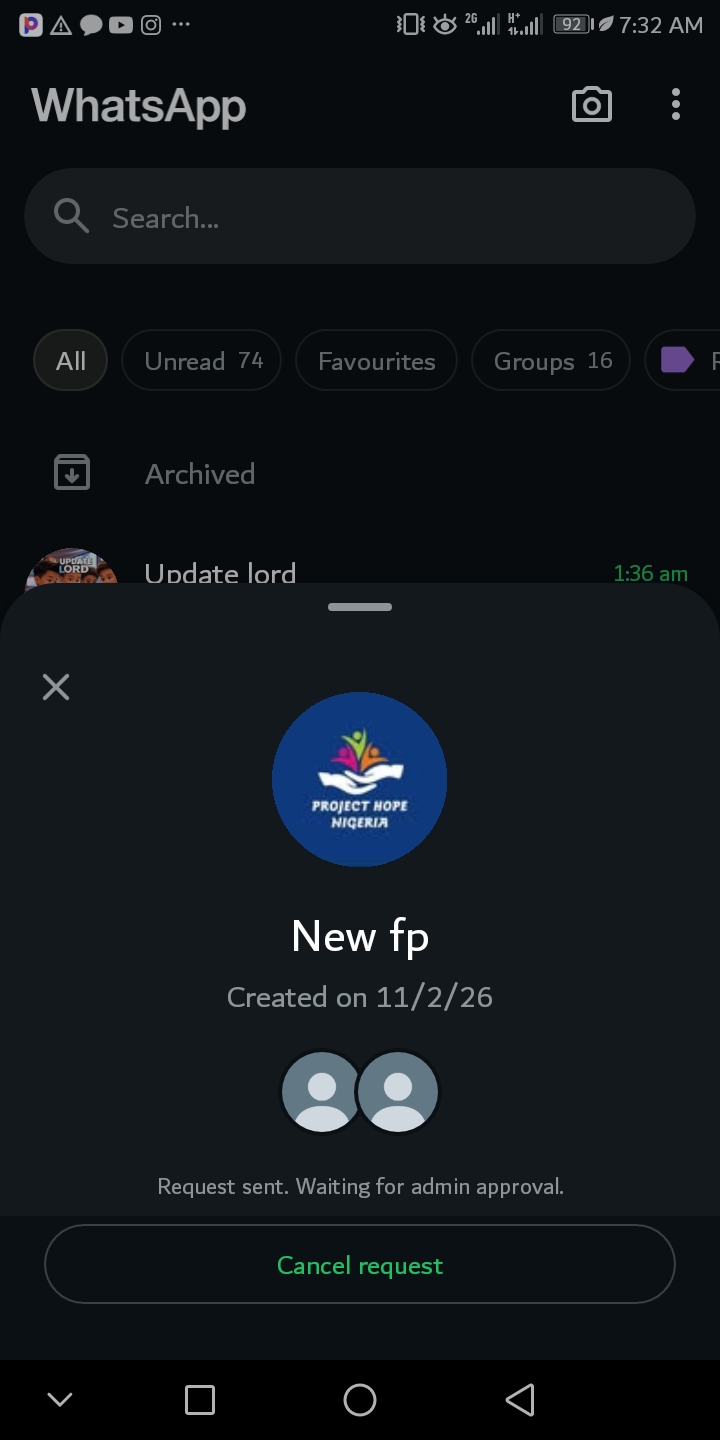Go to the home screen

[x=360, y=1400]
